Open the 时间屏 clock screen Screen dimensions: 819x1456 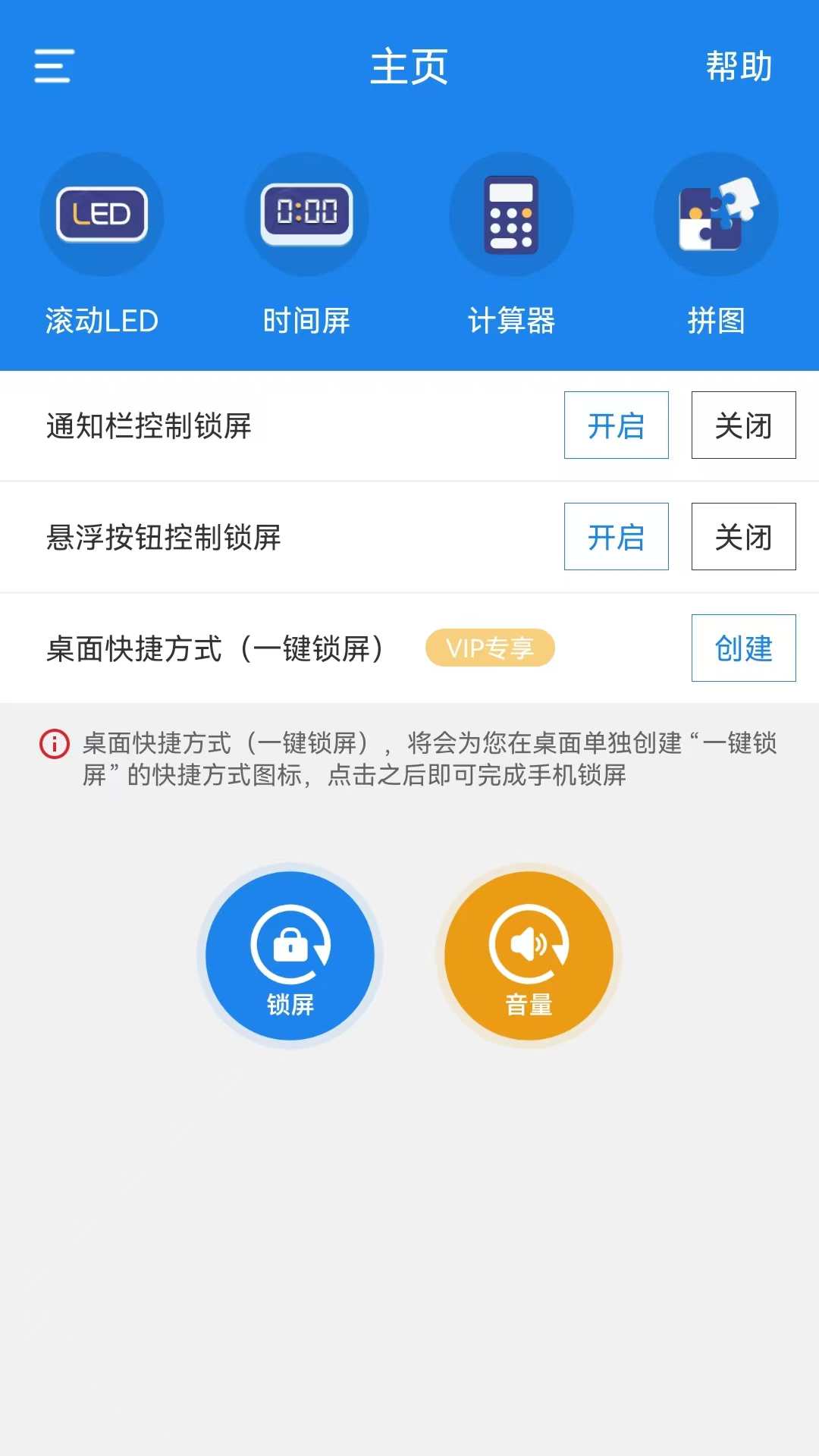(306, 215)
